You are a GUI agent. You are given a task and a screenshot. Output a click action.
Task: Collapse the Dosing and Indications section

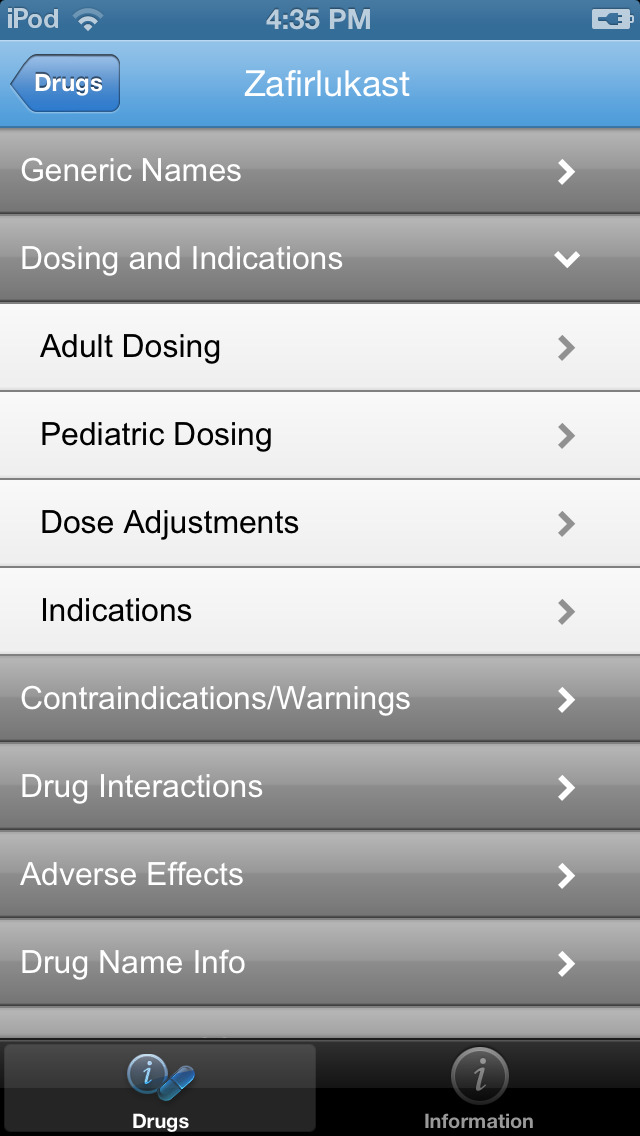click(x=320, y=259)
